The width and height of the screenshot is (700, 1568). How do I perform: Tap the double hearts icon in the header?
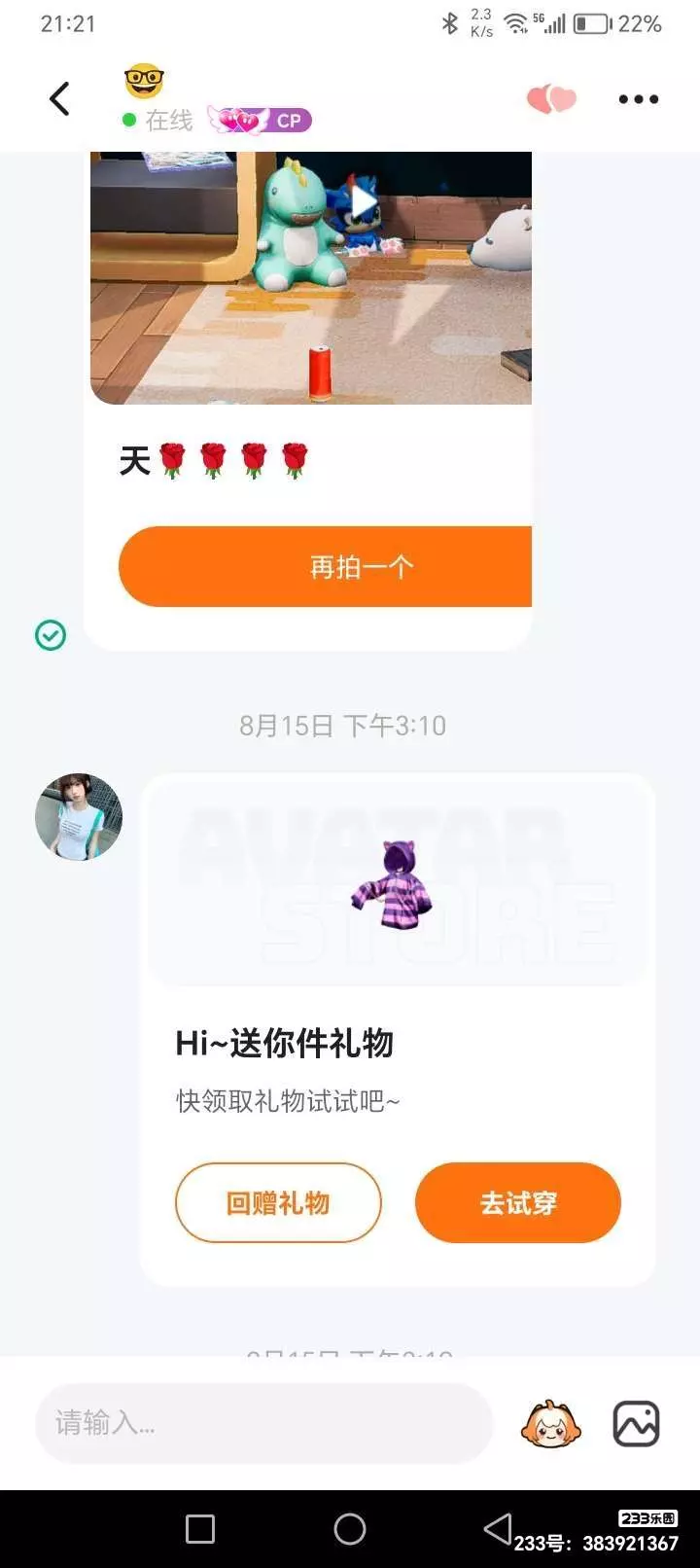tap(551, 98)
